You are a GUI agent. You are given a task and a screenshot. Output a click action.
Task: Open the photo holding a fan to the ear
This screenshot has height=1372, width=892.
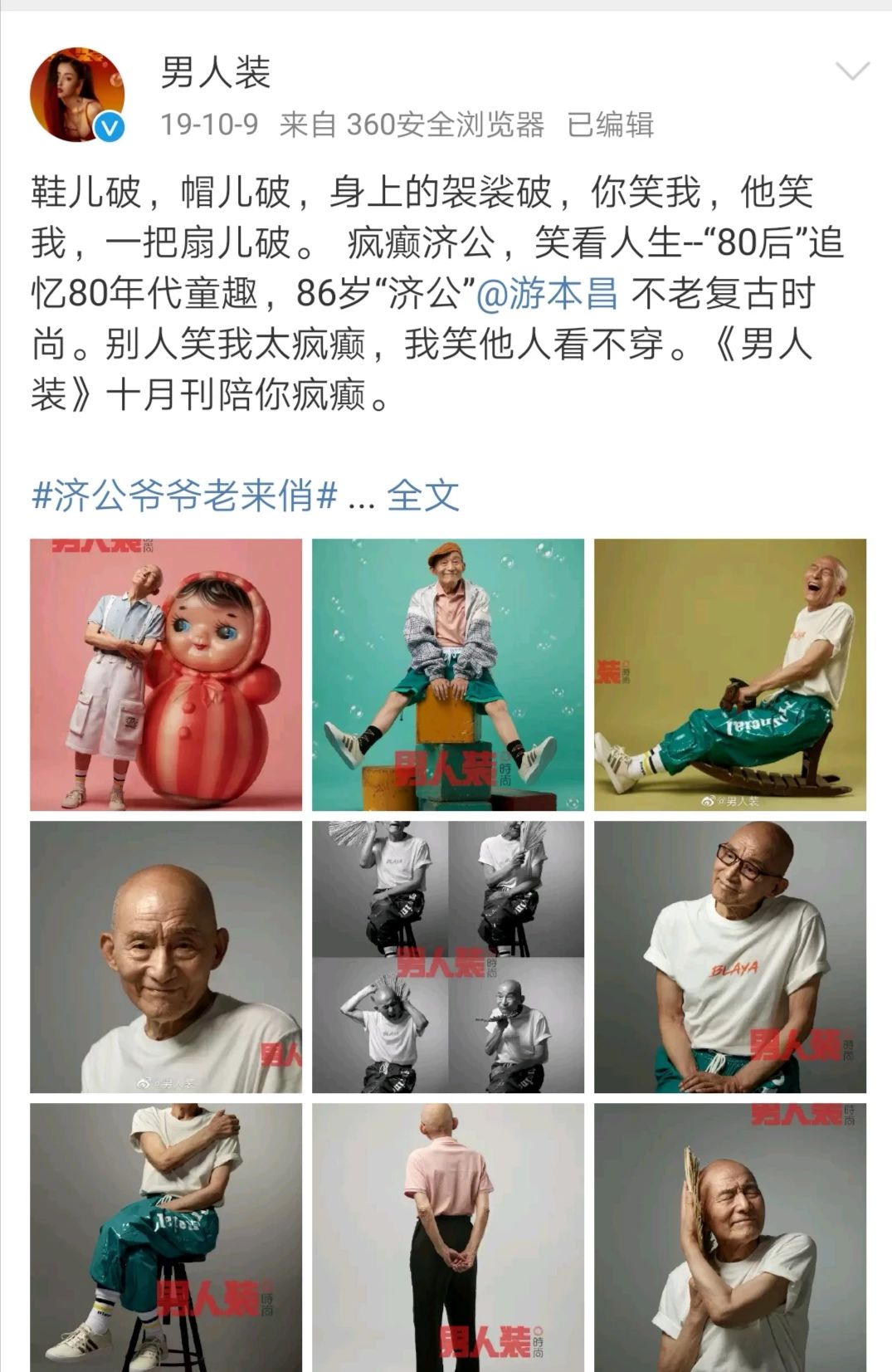pyautogui.click(x=729, y=1237)
